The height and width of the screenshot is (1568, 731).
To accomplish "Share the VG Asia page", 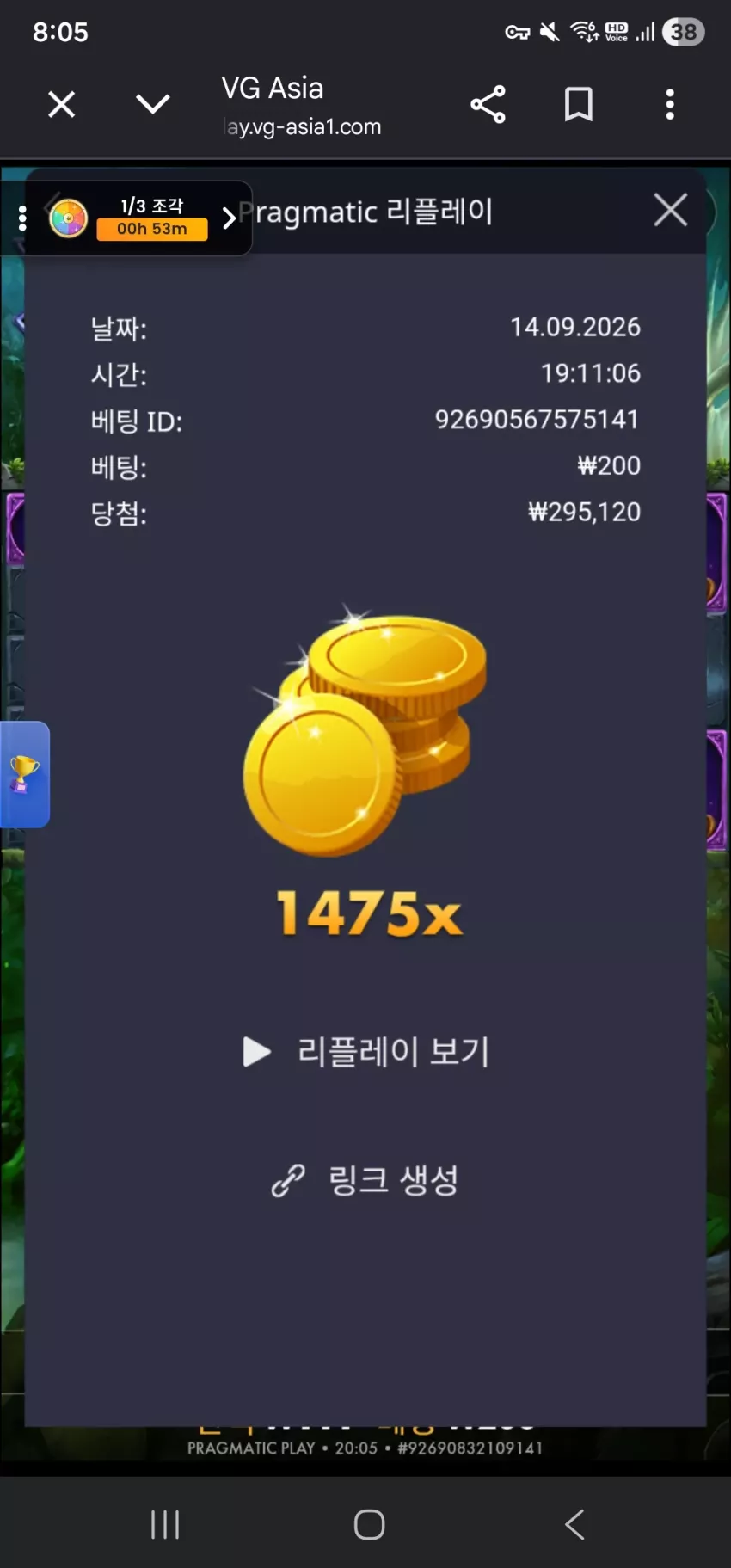I will coord(488,105).
